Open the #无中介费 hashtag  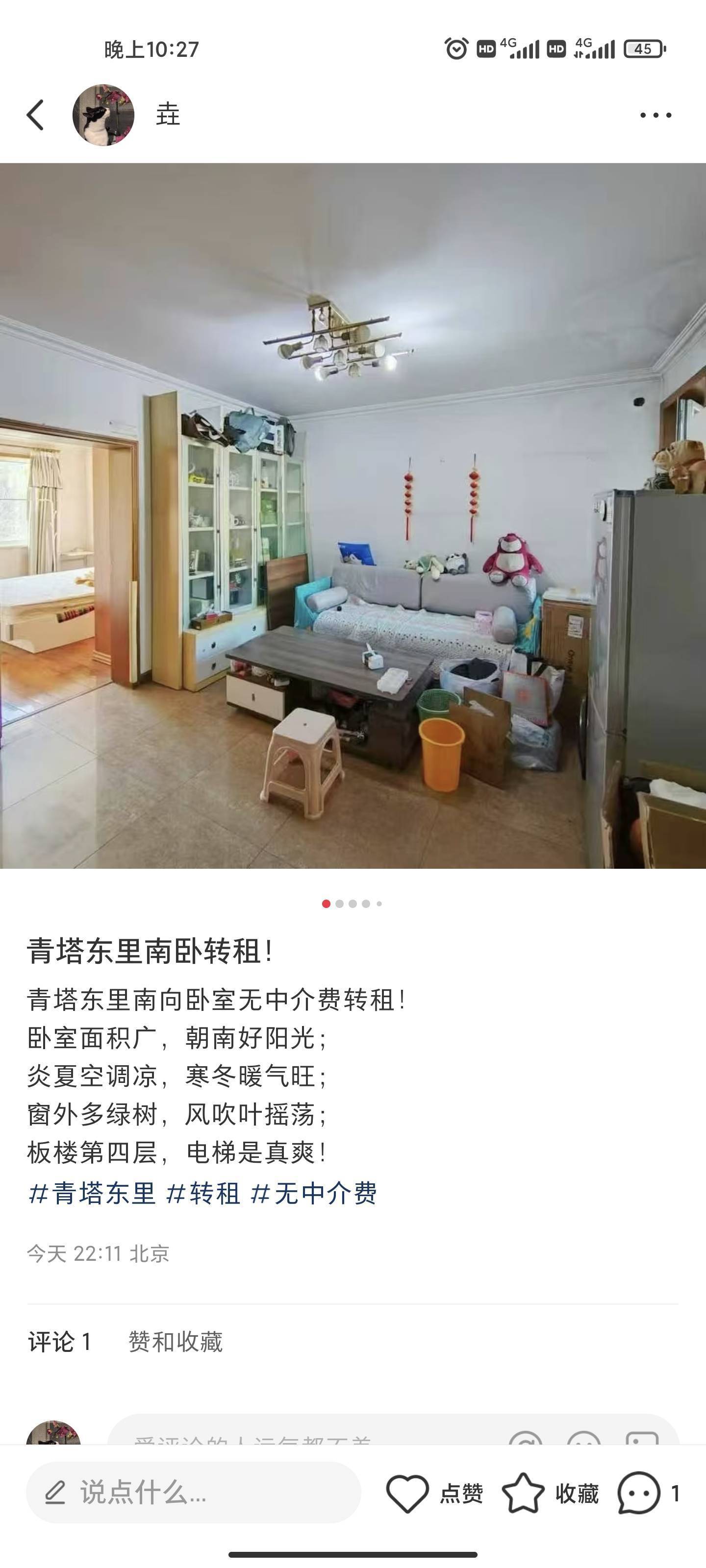(314, 1193)
